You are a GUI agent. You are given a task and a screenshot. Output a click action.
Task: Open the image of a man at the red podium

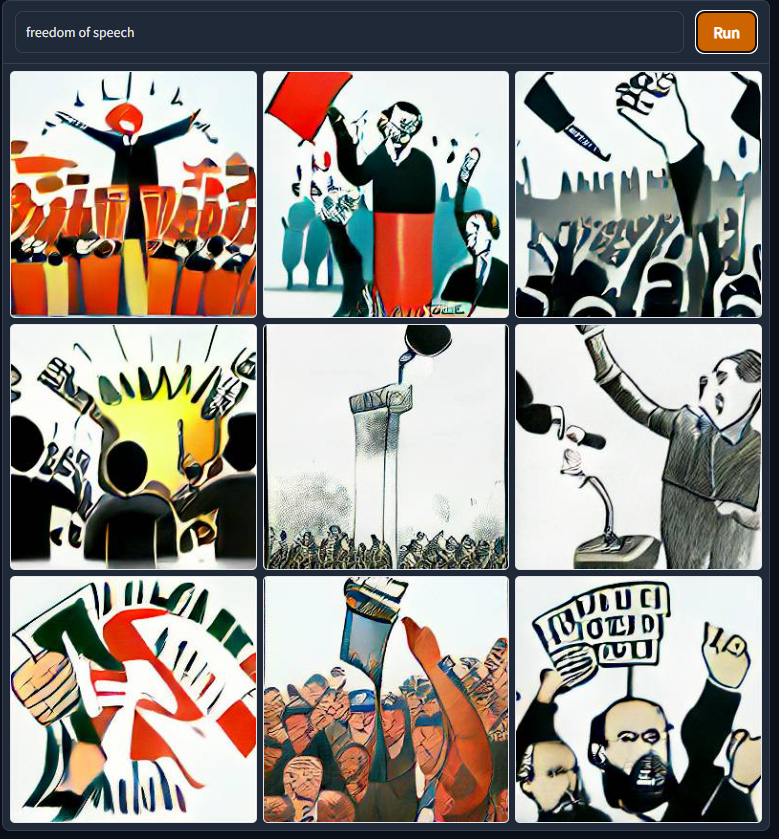pyautogui.click(x=386, y=194)
